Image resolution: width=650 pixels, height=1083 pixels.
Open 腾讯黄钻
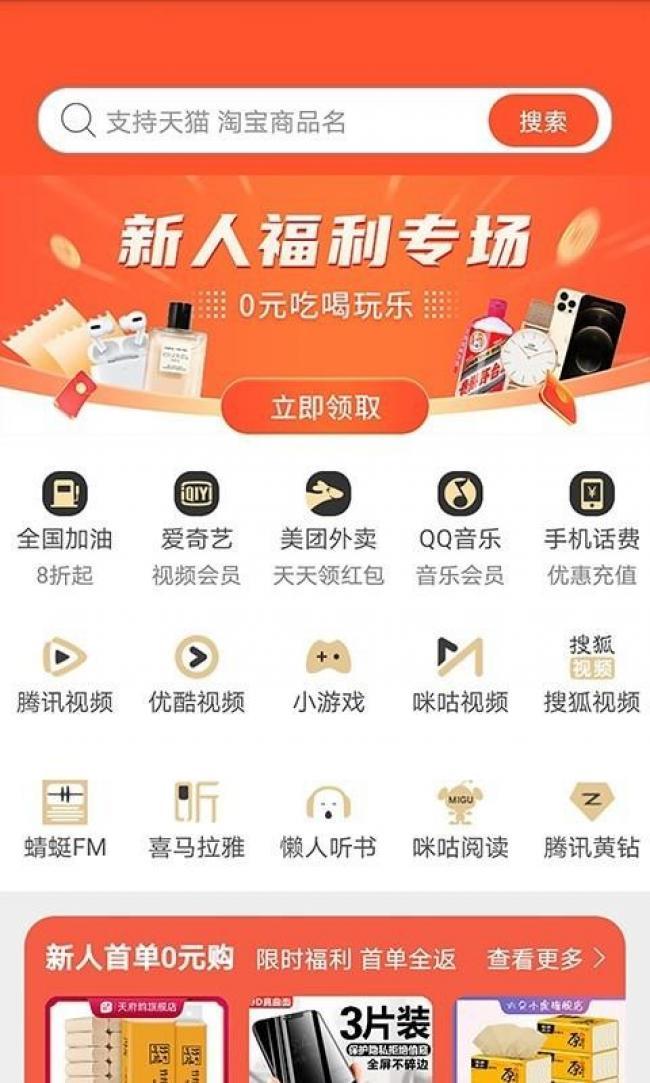tap(591, 820)
